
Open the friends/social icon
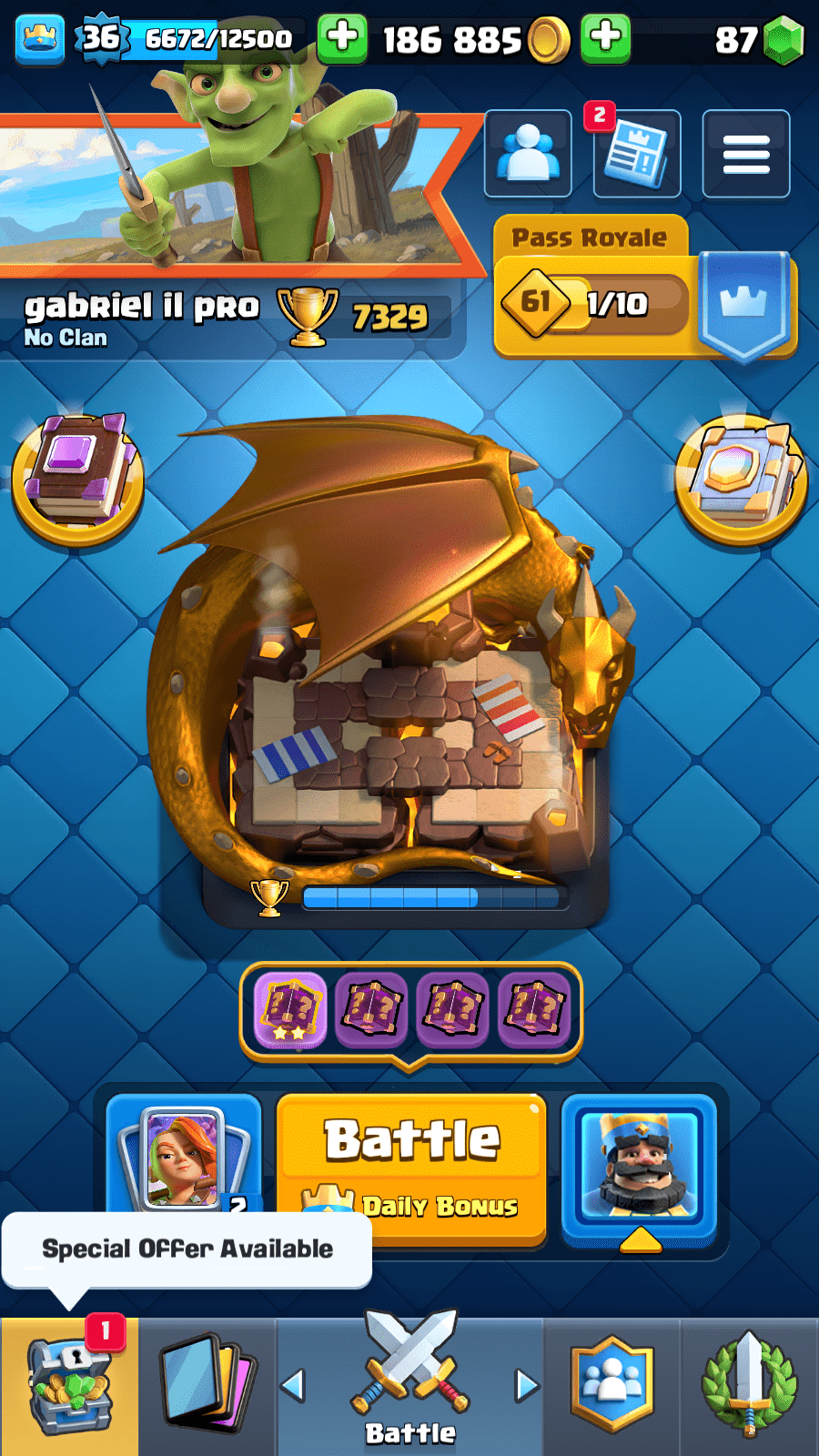tap(528, 154)
